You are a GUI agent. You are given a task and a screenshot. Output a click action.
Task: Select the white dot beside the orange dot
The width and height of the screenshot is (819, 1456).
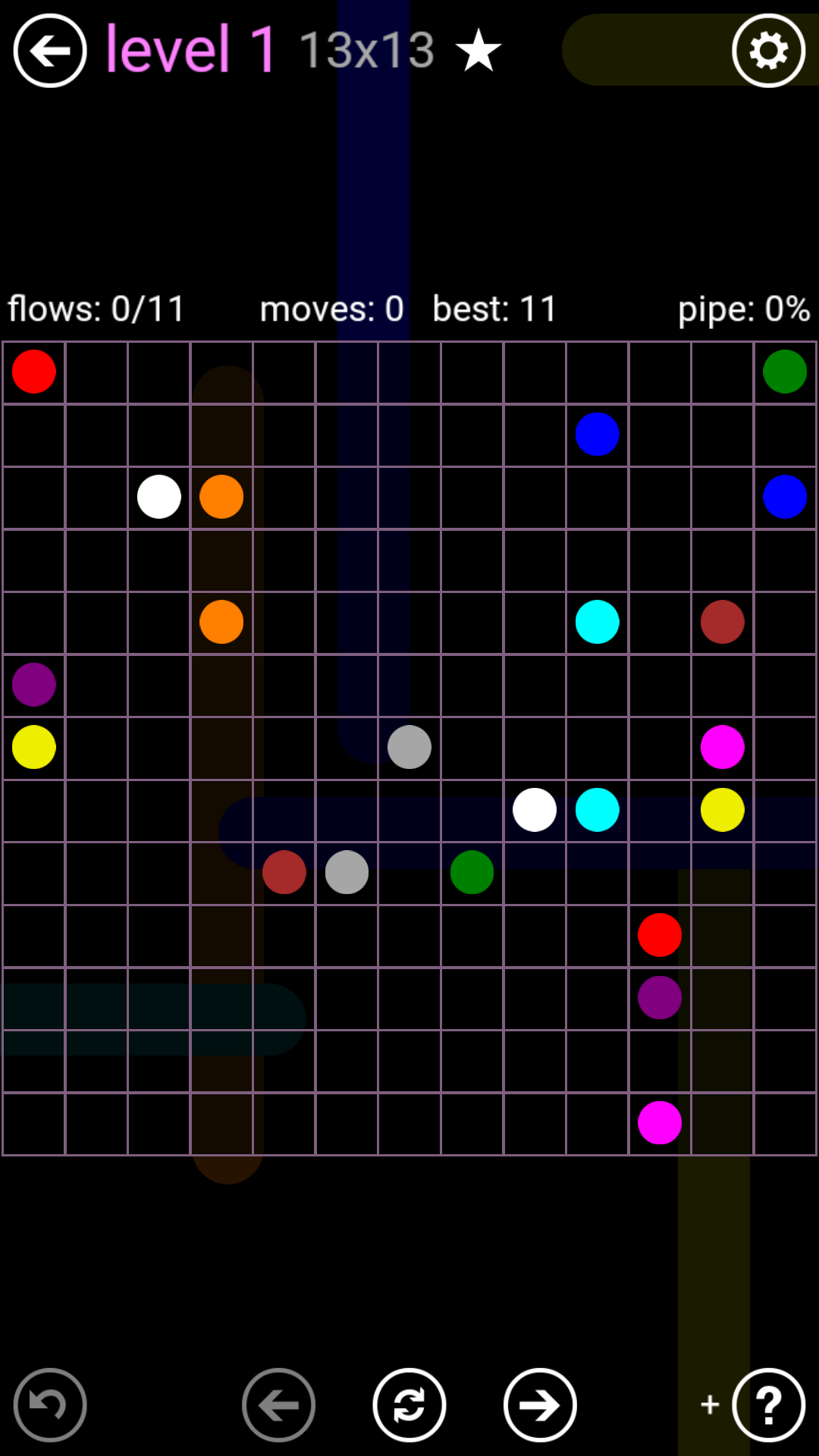tap(159, 497)
